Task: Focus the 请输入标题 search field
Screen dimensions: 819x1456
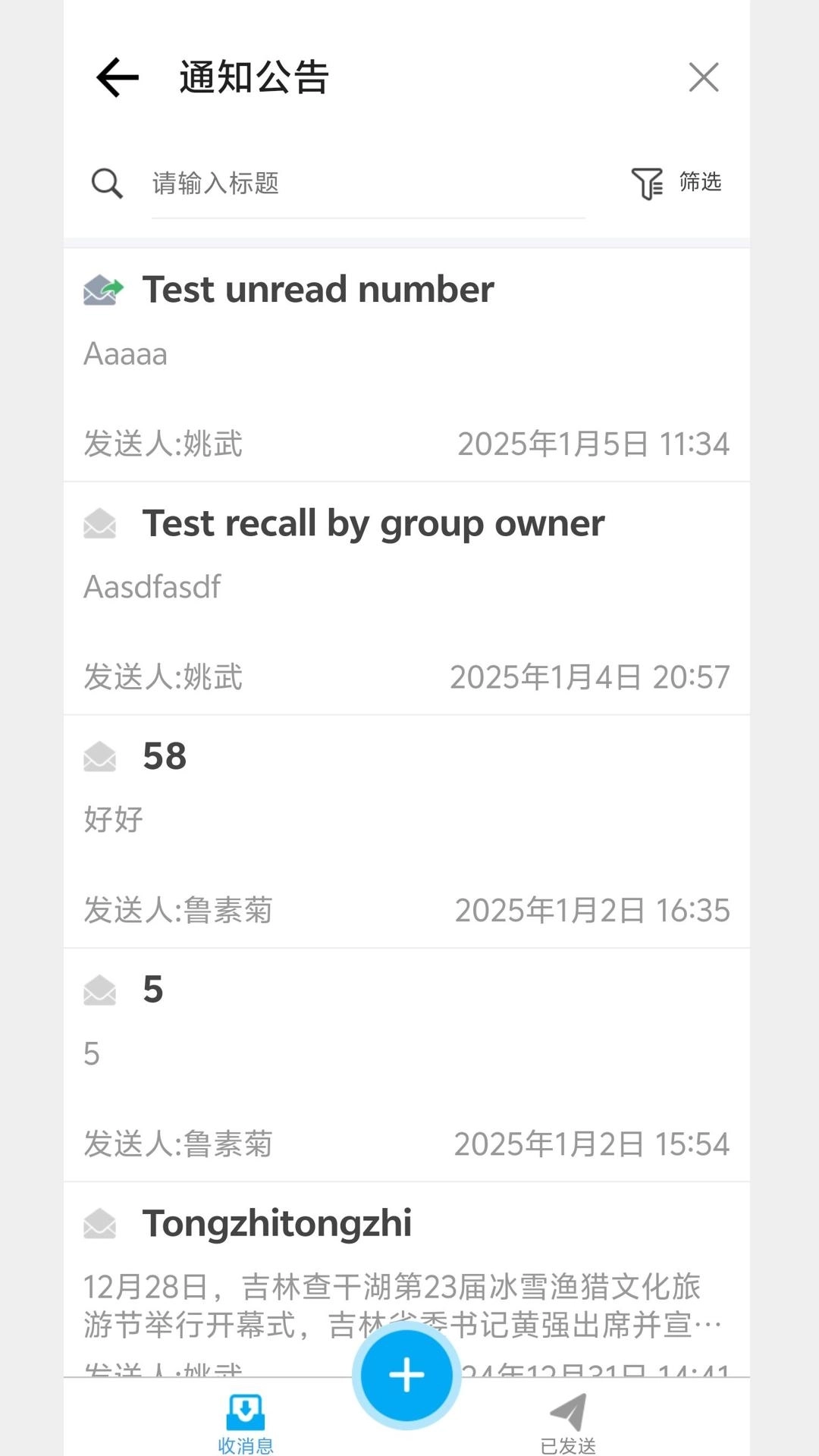Action: [368, 184]
